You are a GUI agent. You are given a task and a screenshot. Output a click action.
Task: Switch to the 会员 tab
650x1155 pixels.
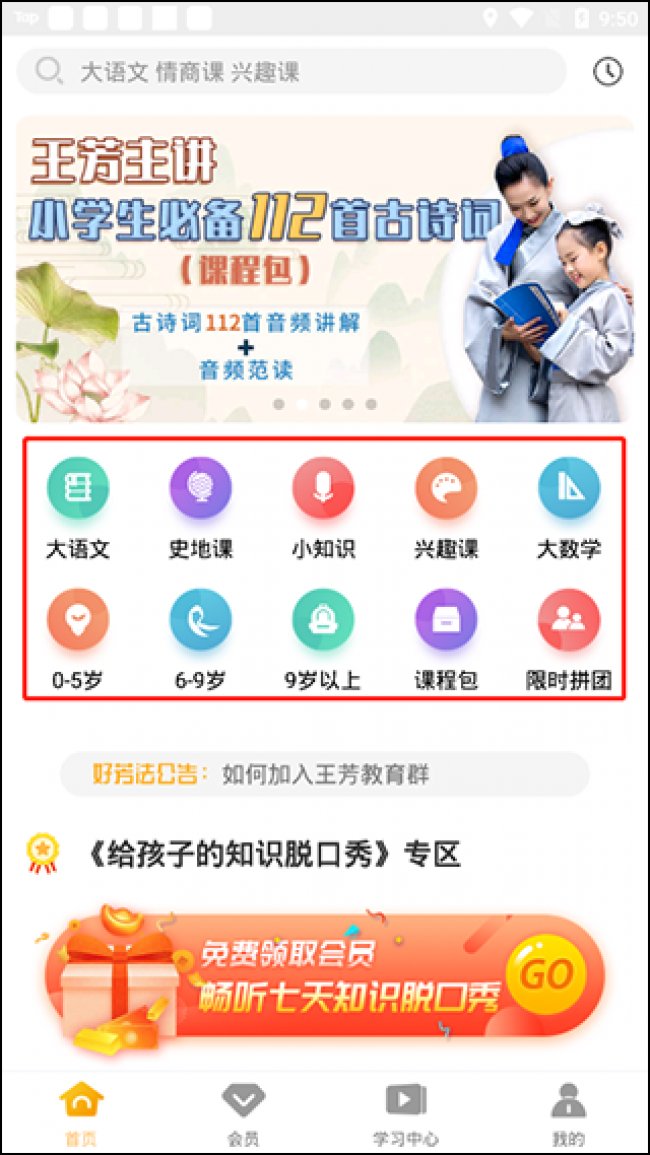[x=243, y=1113]
